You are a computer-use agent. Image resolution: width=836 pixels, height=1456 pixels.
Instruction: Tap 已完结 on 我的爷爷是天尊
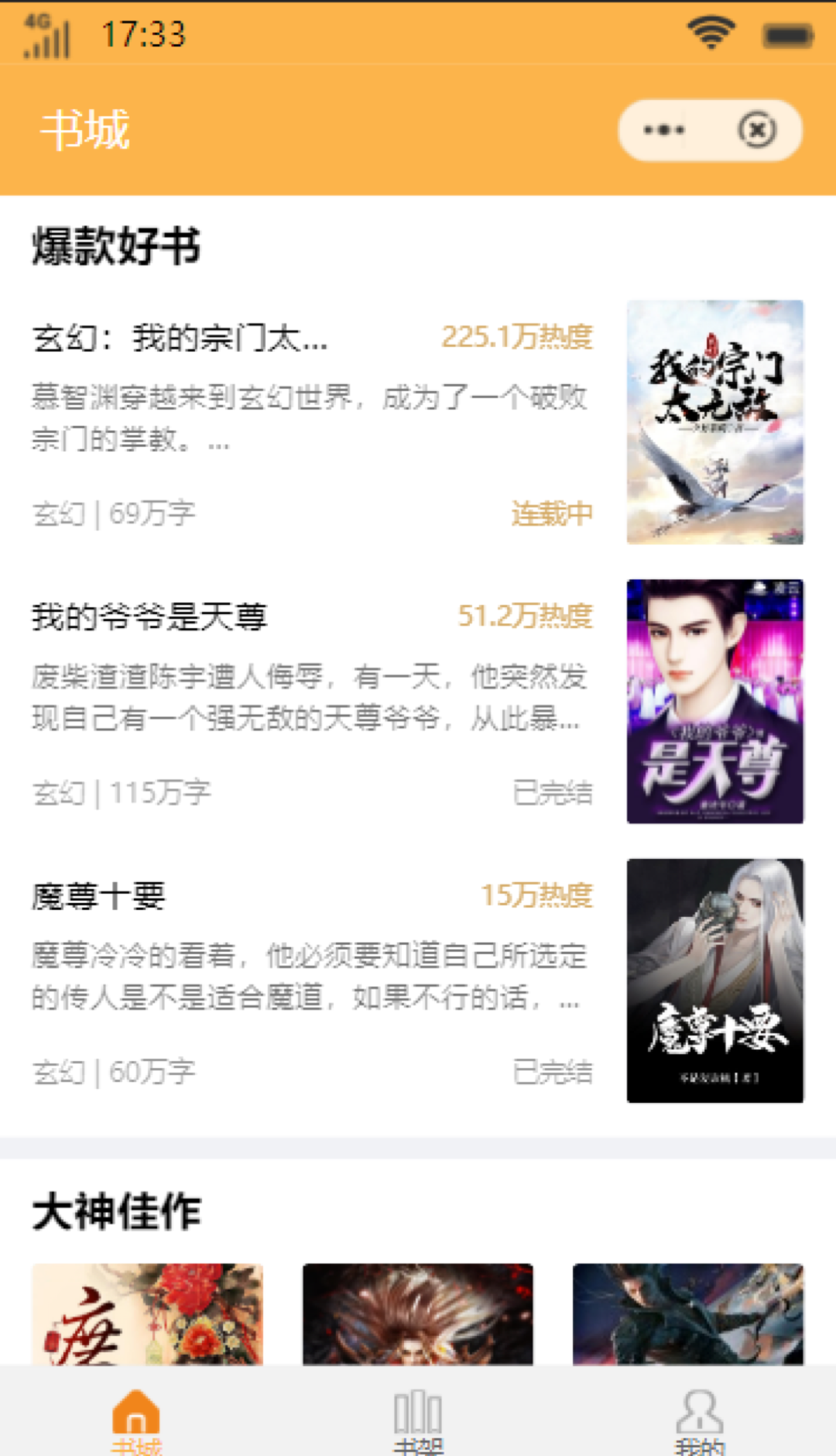[551, 792]
